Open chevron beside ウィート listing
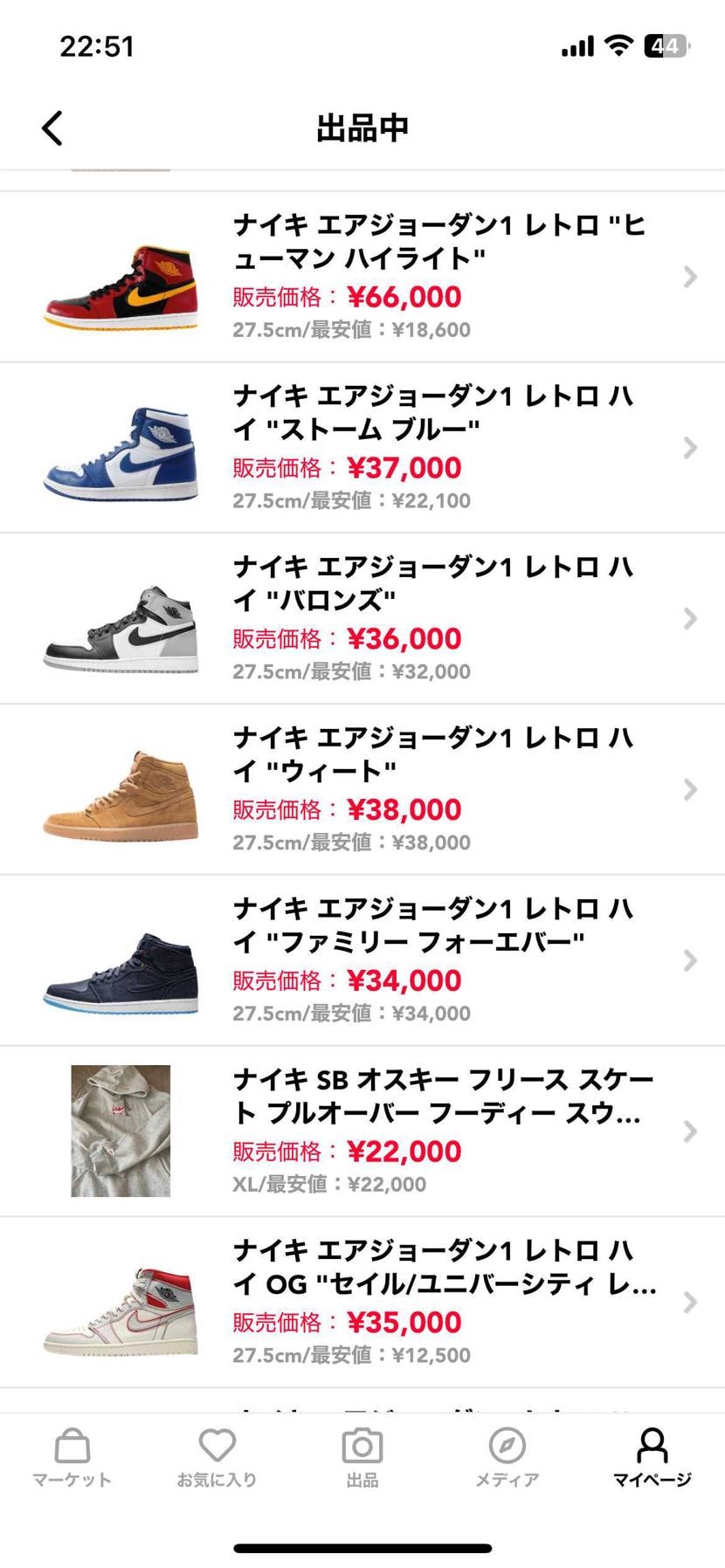Viewport: 725px width, 1568px height. pos(690,790)
